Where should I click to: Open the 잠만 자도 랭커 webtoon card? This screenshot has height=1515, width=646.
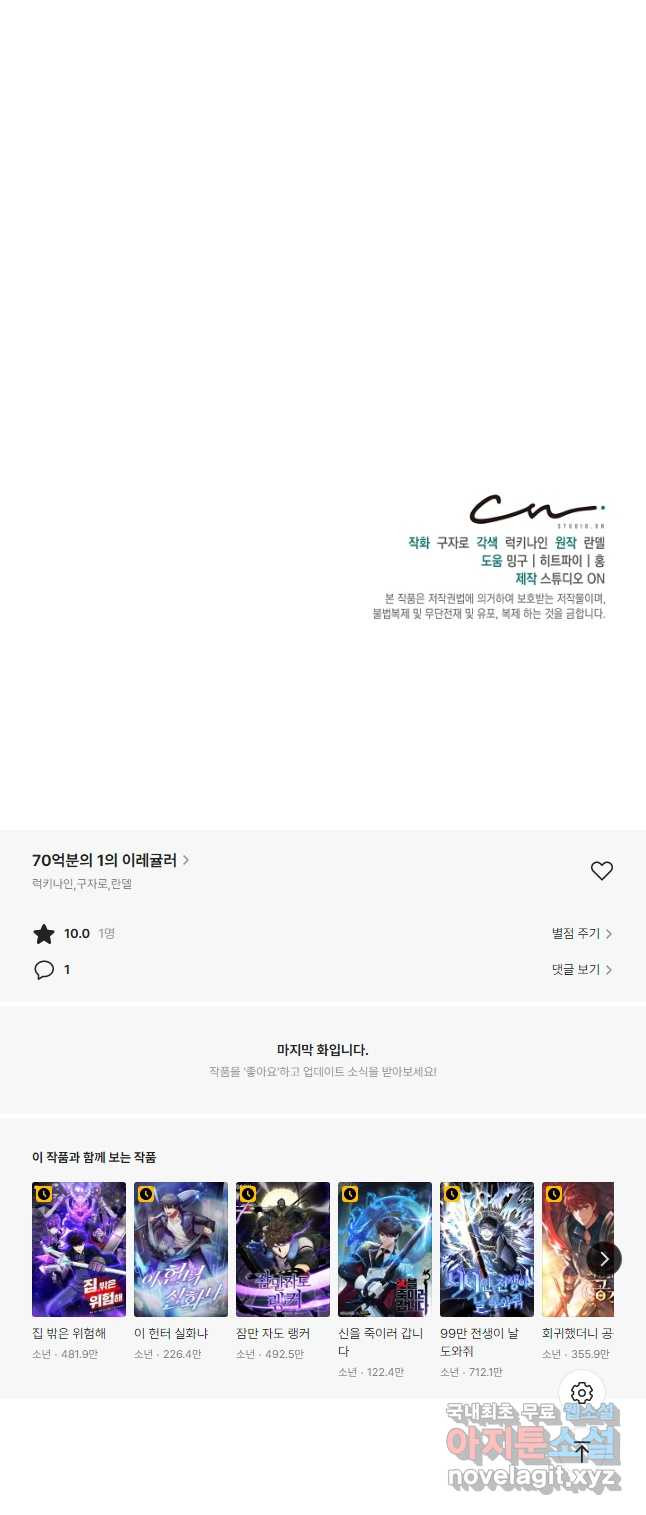(283, 1249)
